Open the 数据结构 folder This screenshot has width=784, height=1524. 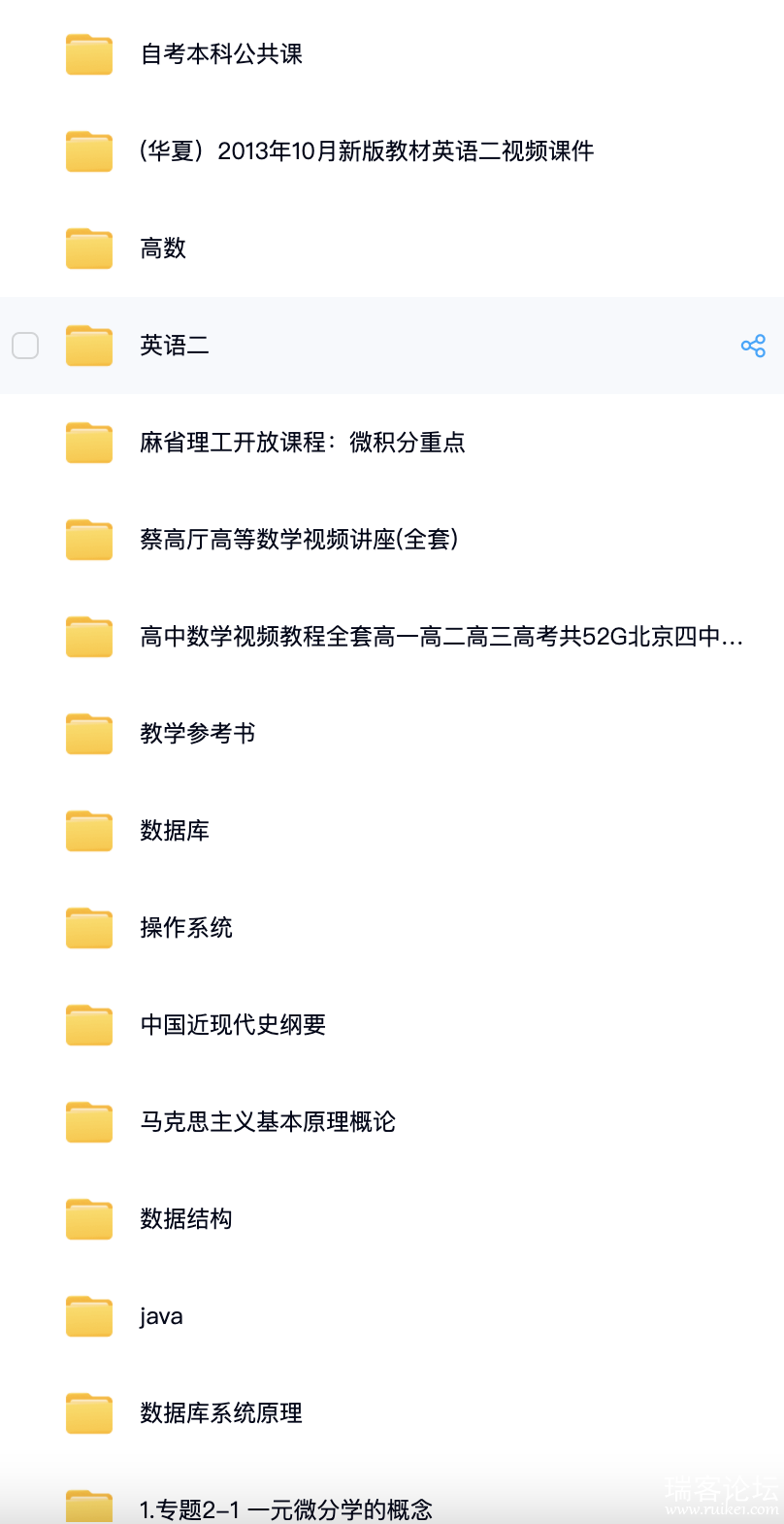pos(186,1219)
